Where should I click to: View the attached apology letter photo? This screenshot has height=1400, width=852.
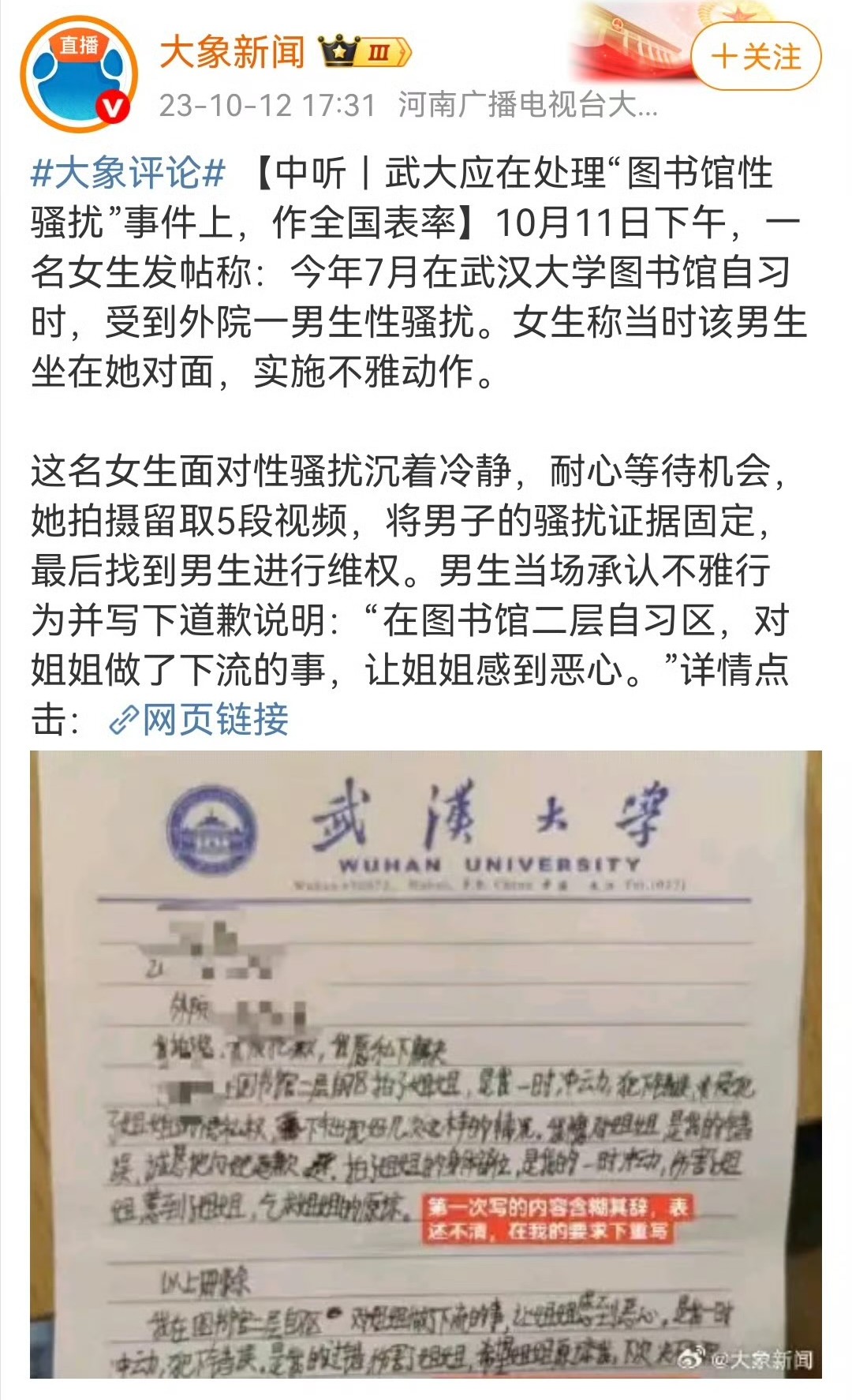(426, 1064)
